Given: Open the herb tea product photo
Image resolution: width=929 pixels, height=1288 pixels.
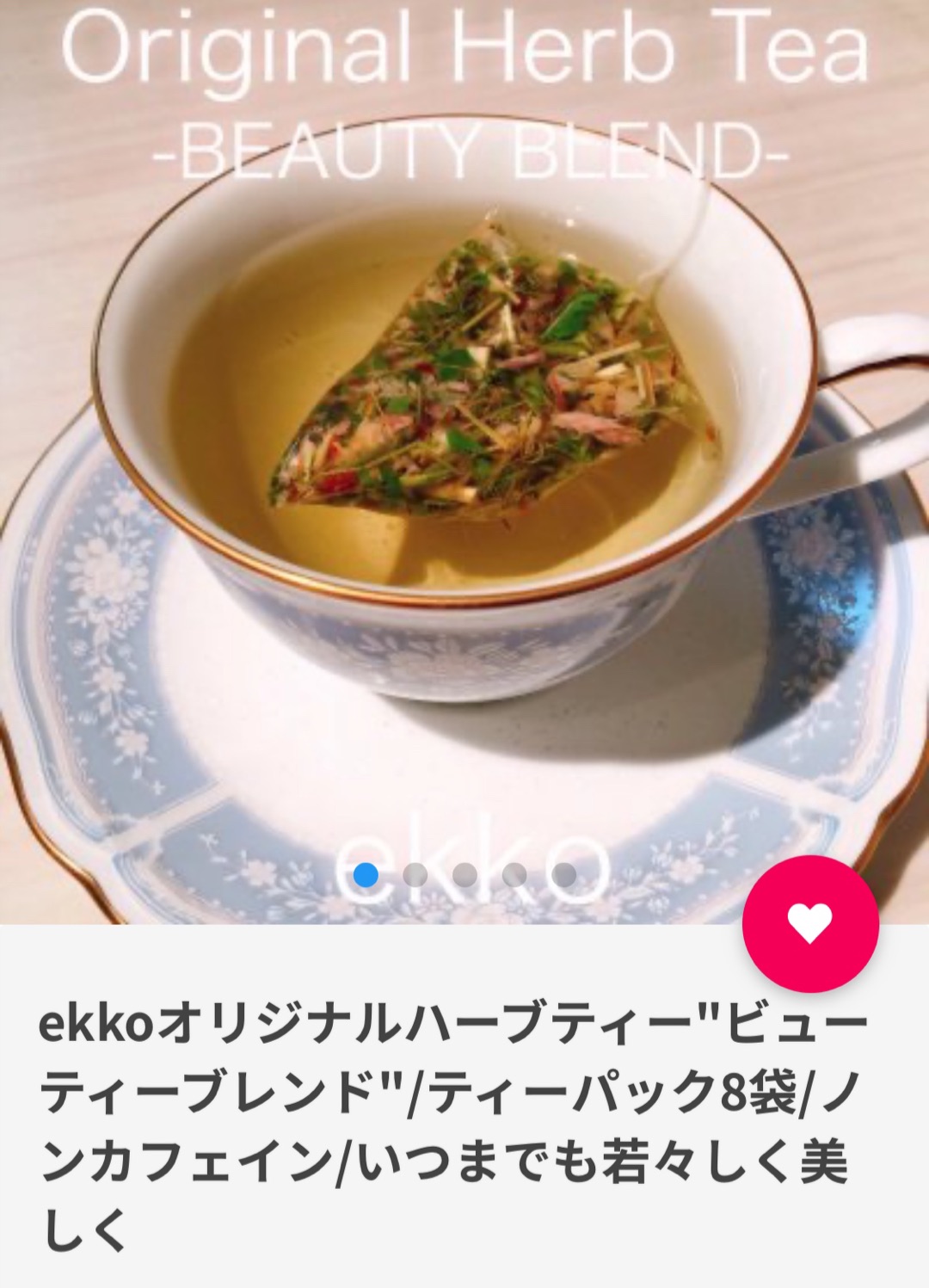Looking at the screenshot, I should point(464,430).
